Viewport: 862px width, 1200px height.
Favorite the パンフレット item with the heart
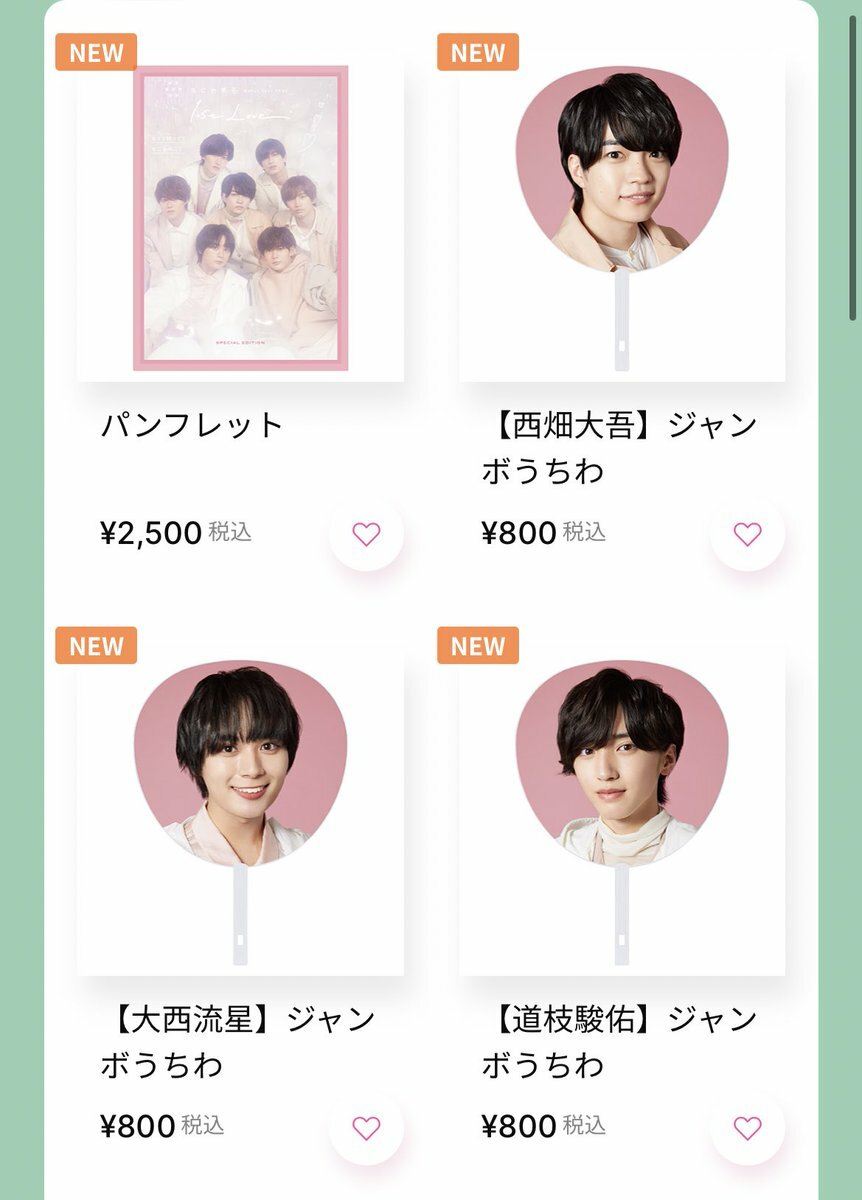click(366, 535)
